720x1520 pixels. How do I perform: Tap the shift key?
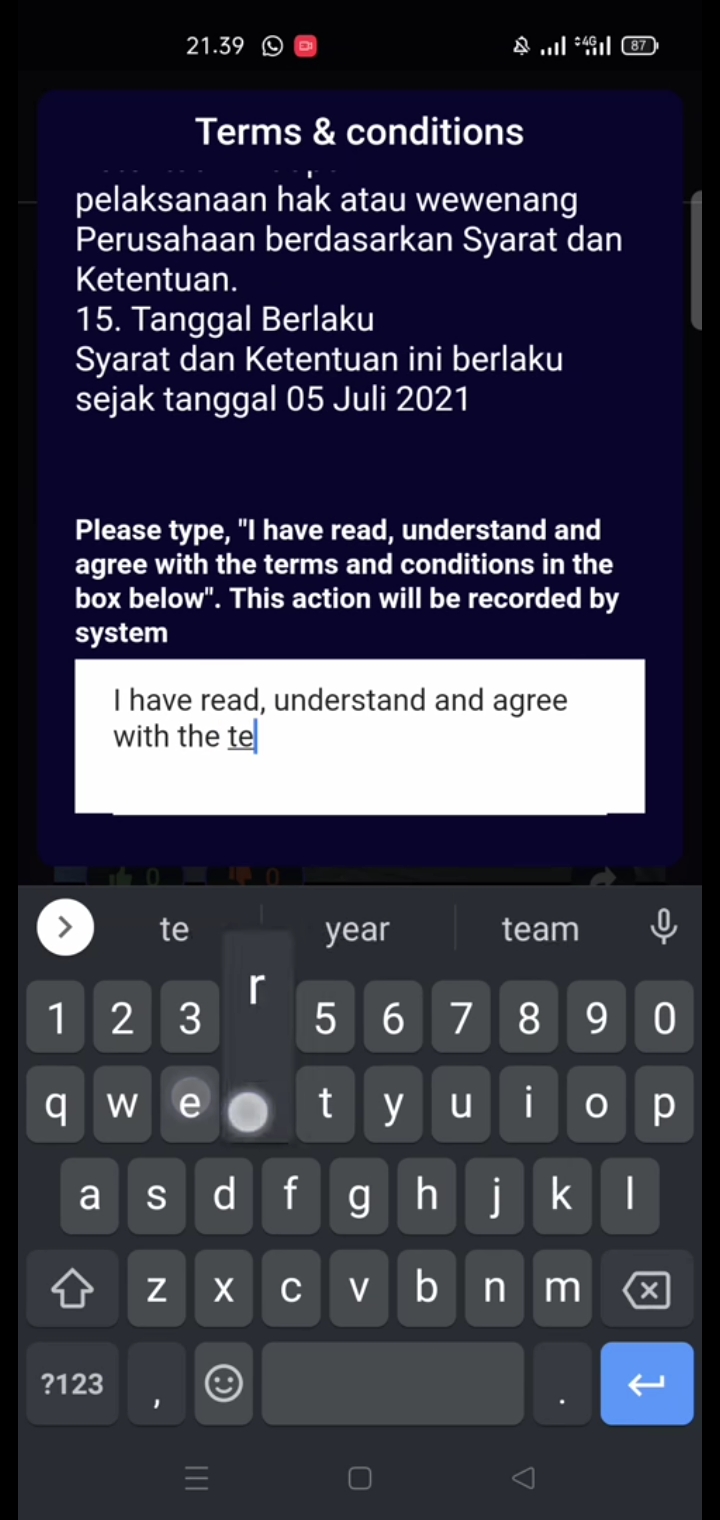point(72,1290)
